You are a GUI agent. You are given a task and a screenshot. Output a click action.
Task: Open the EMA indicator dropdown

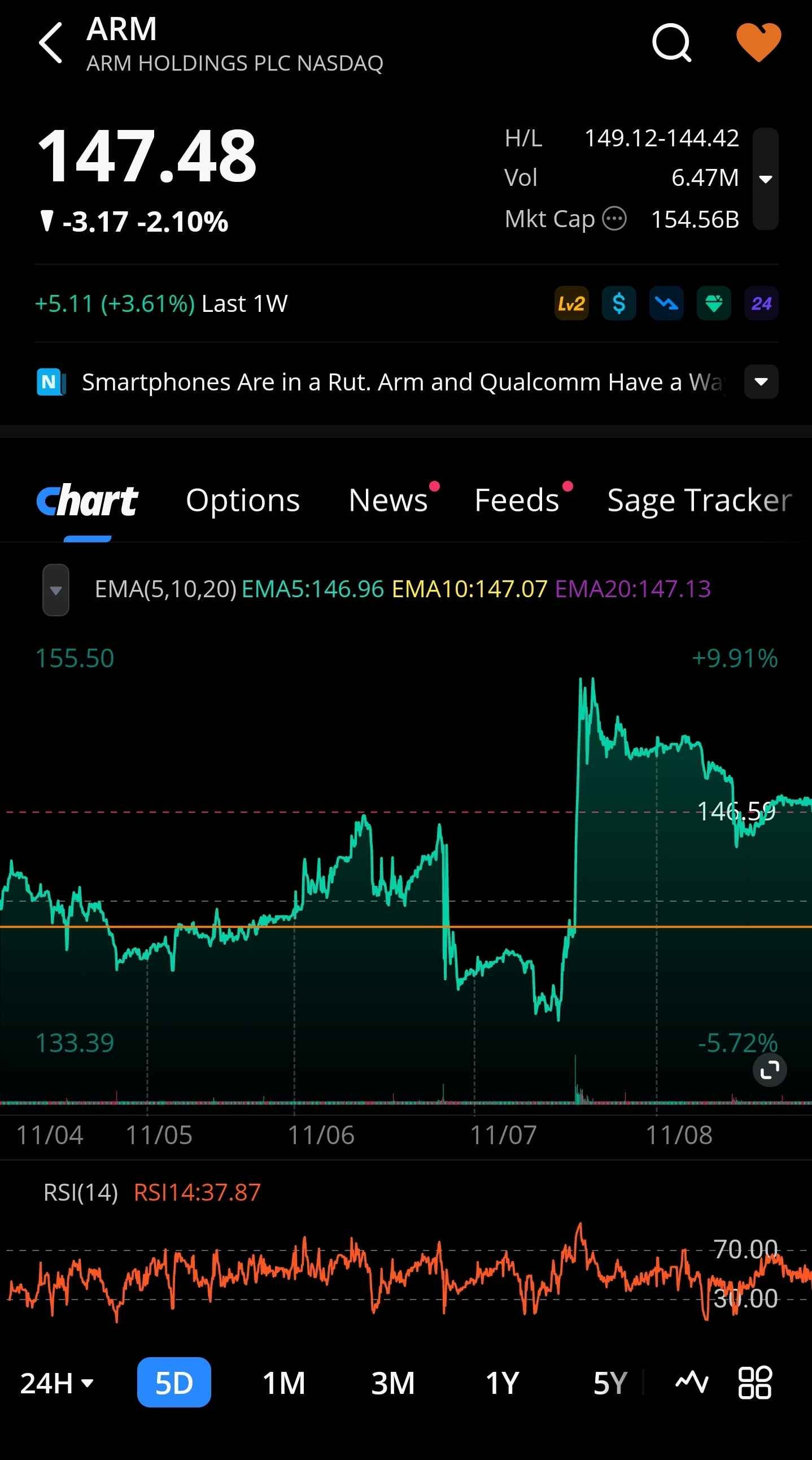[x=56, y=590]
